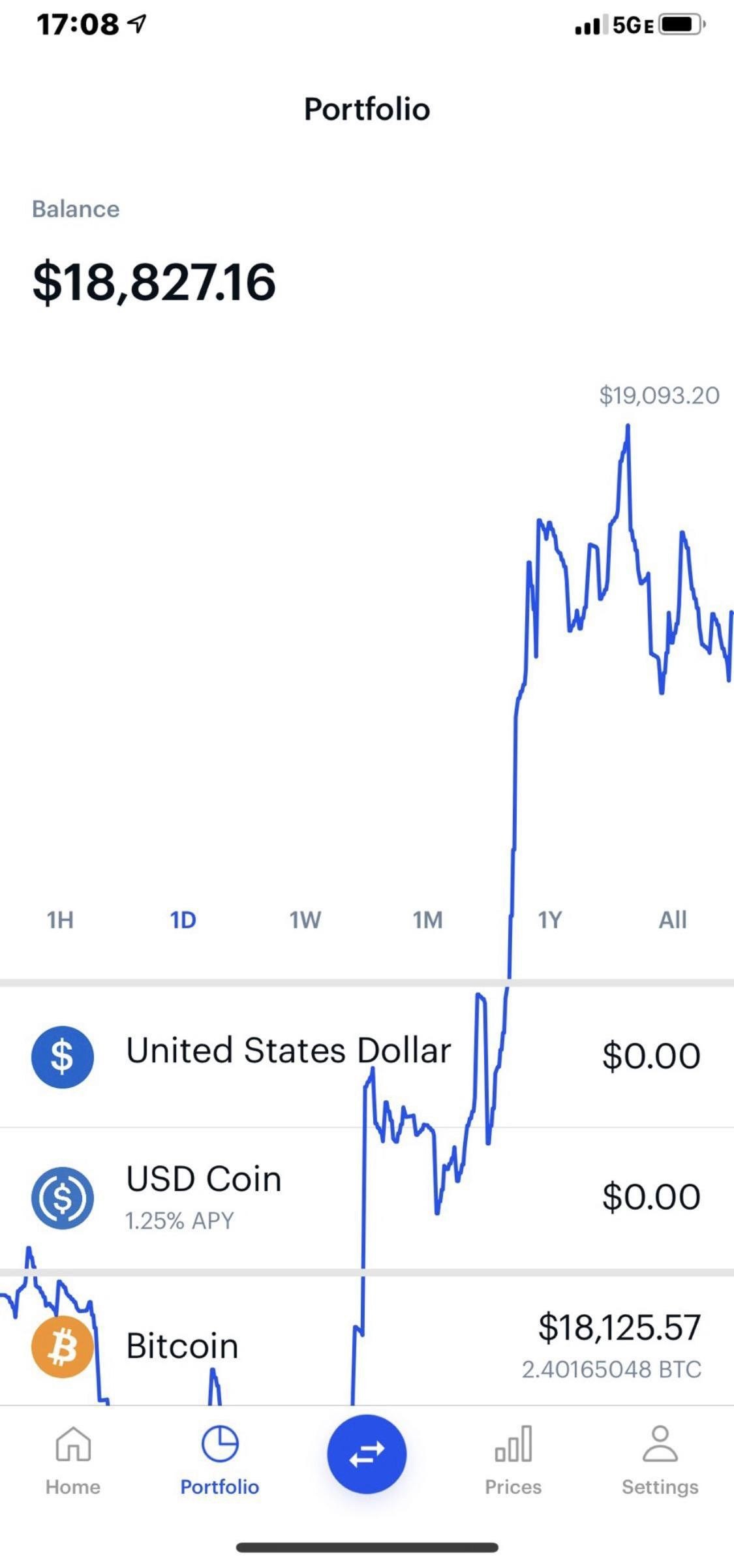Select the 1D chart range

[x=183, y=920]
